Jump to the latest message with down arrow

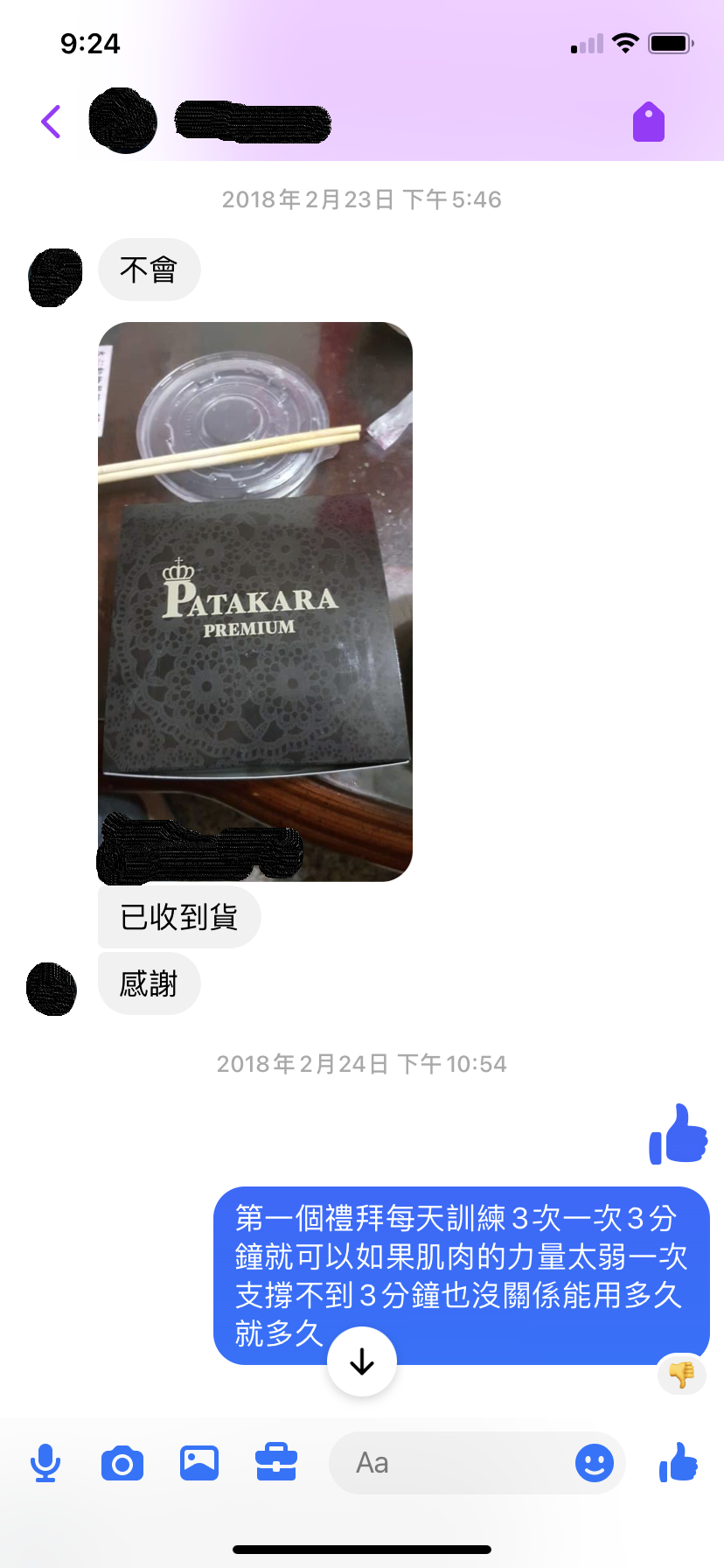click(x=362, y=1361)
